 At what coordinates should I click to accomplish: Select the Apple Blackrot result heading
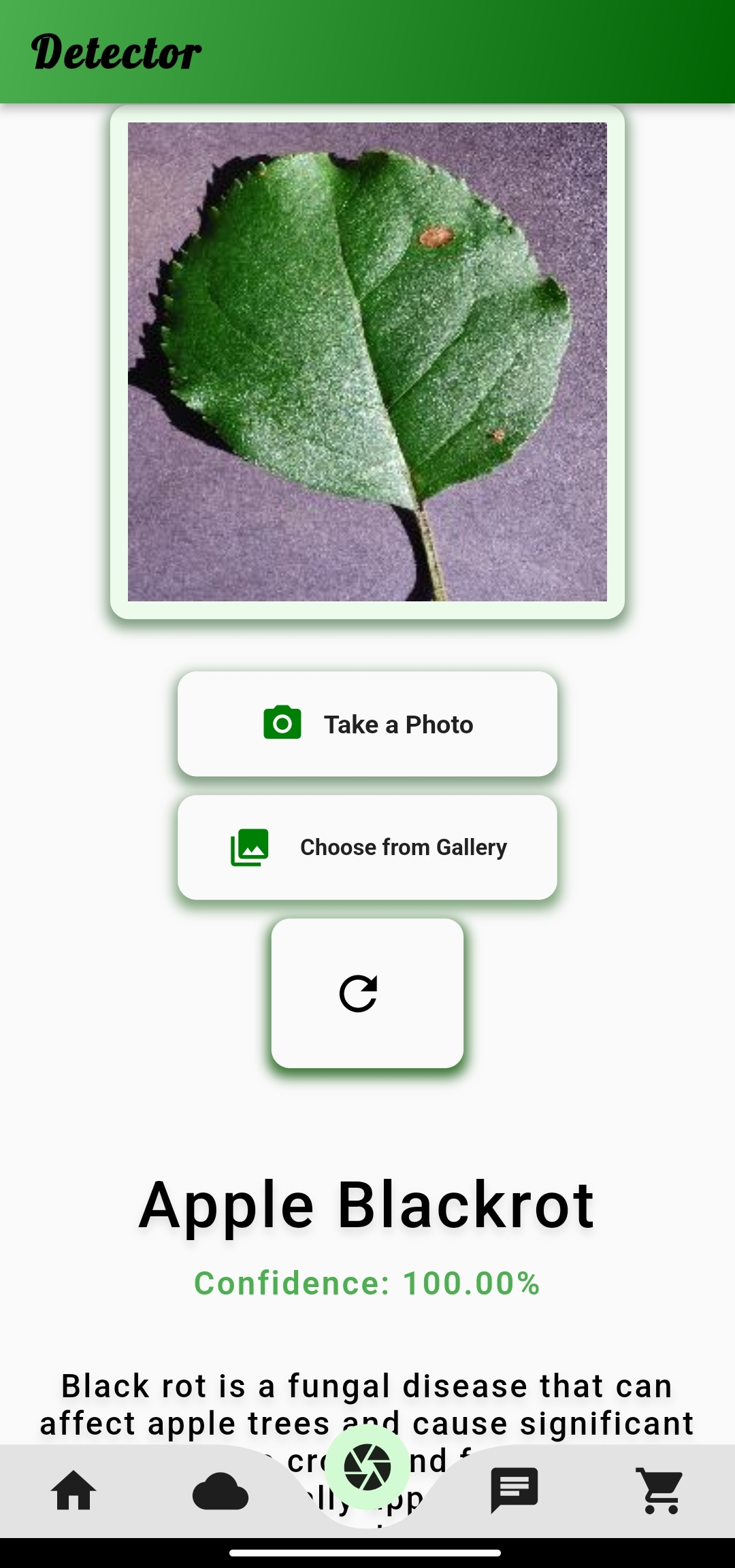[367, 1205]
